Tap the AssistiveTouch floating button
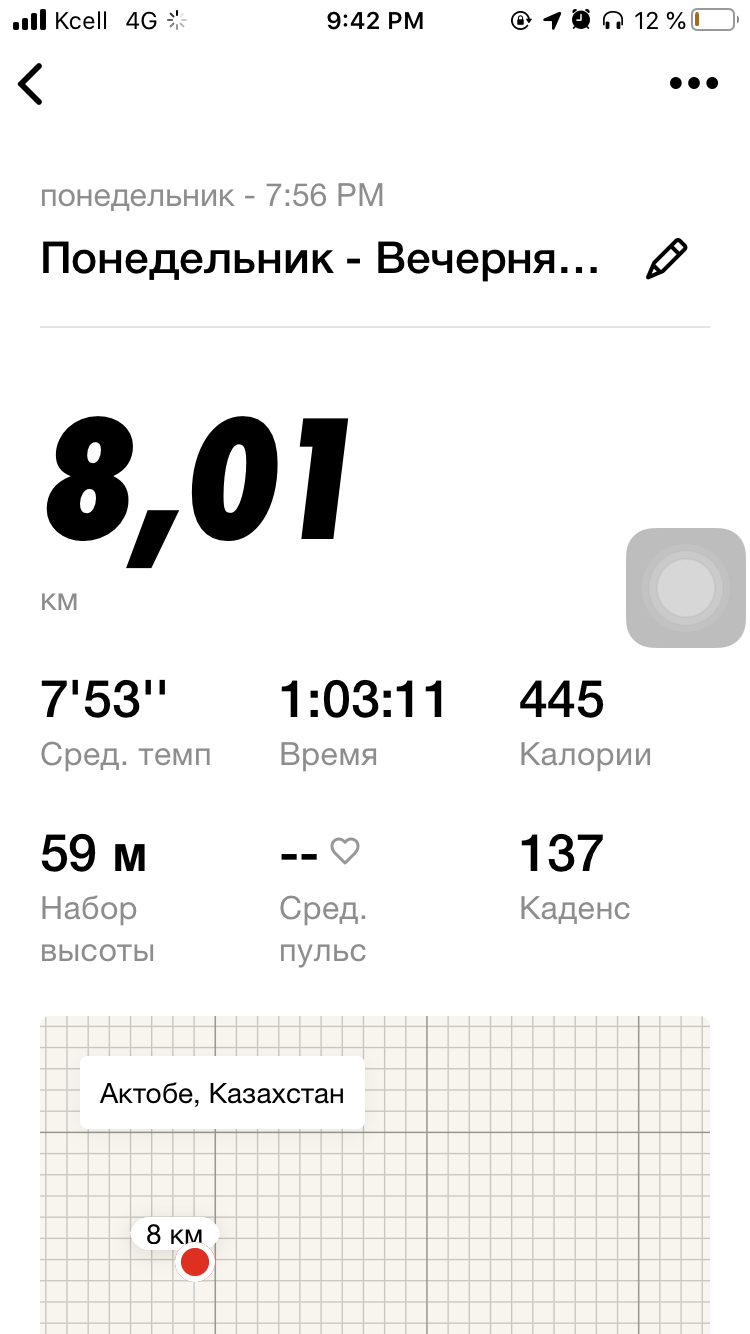This screenshot has height=1334, width=750. tap(686, 588)
